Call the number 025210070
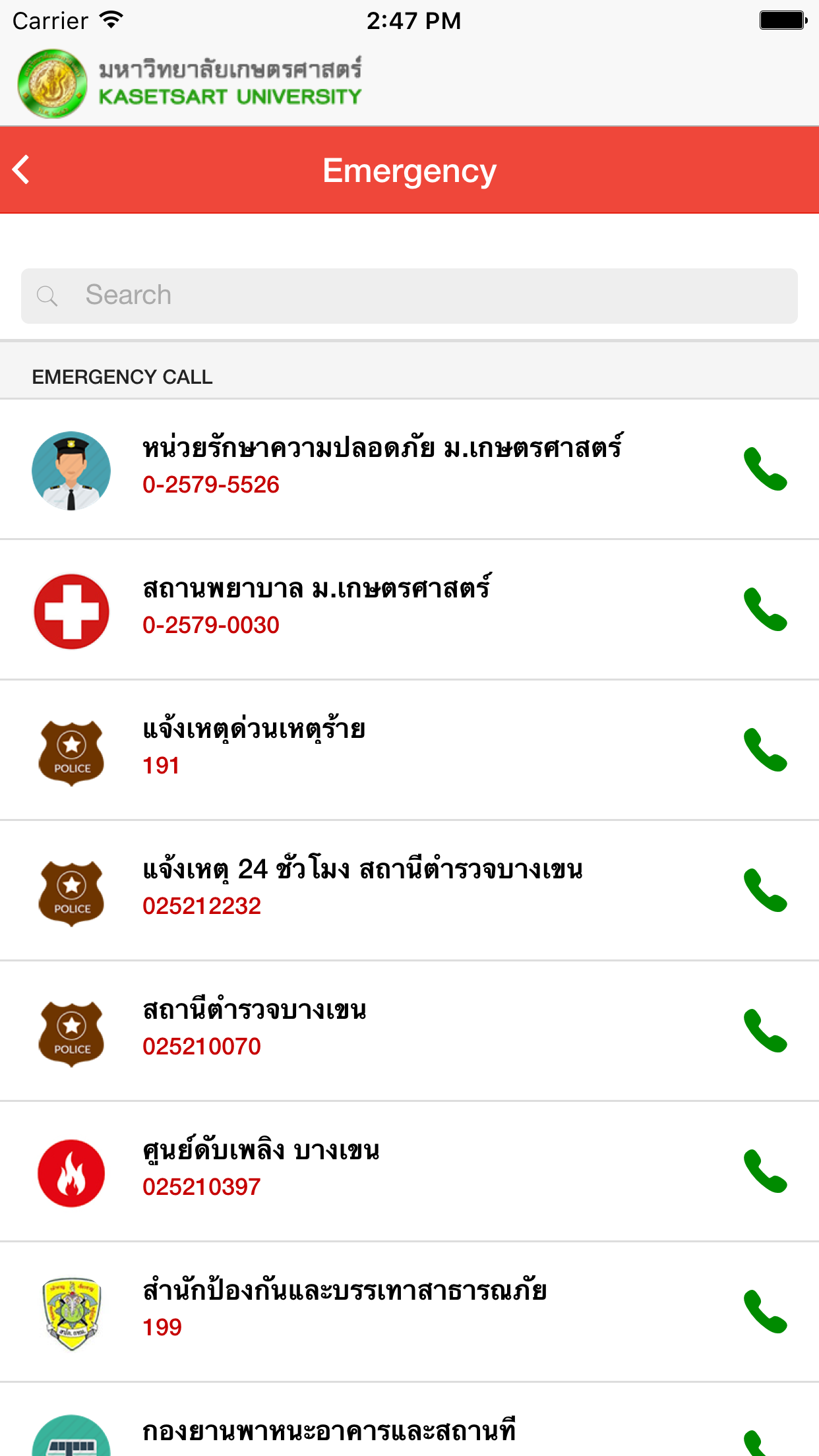 (x=765, y=1031)
